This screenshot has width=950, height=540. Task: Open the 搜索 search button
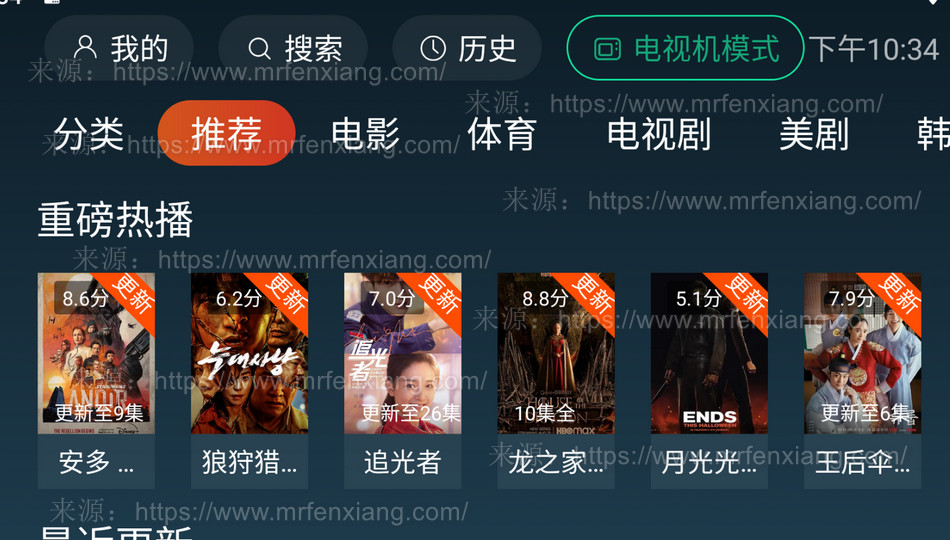[293, 48]
